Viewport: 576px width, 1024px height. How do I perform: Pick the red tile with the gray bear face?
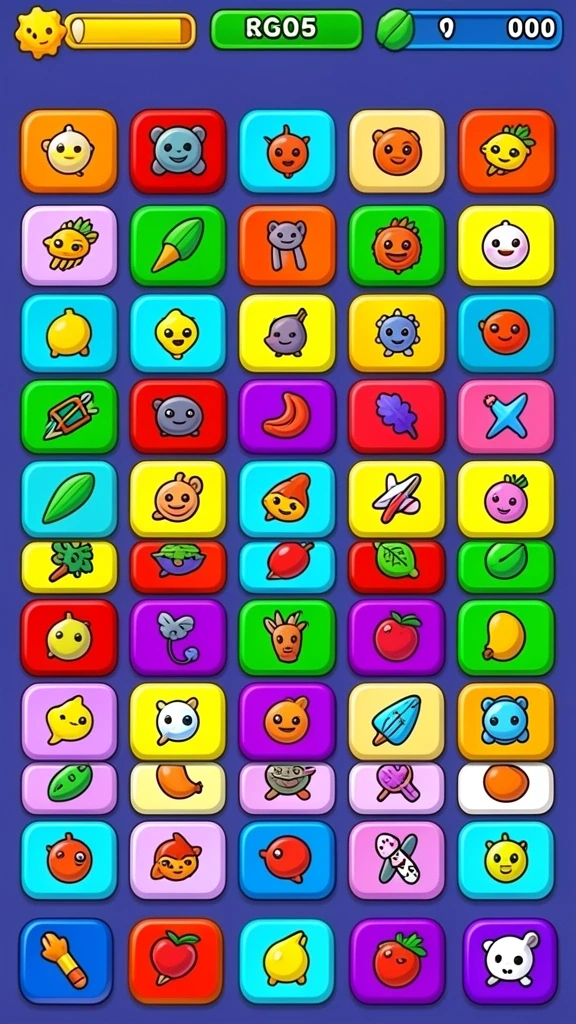pos(178,152)
